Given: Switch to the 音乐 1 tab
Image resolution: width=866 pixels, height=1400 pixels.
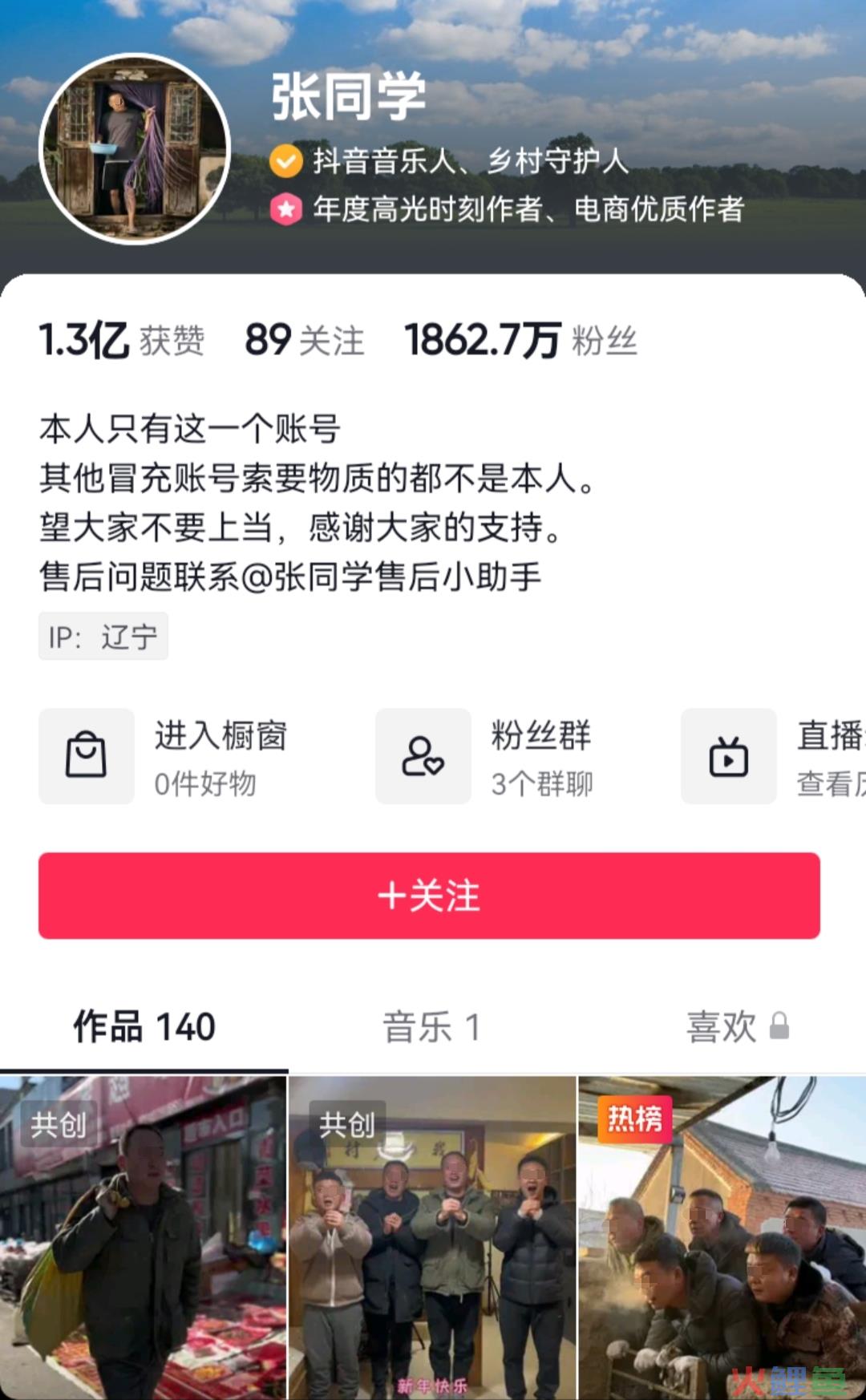Looking at the screenshot, I should 431,1027.
